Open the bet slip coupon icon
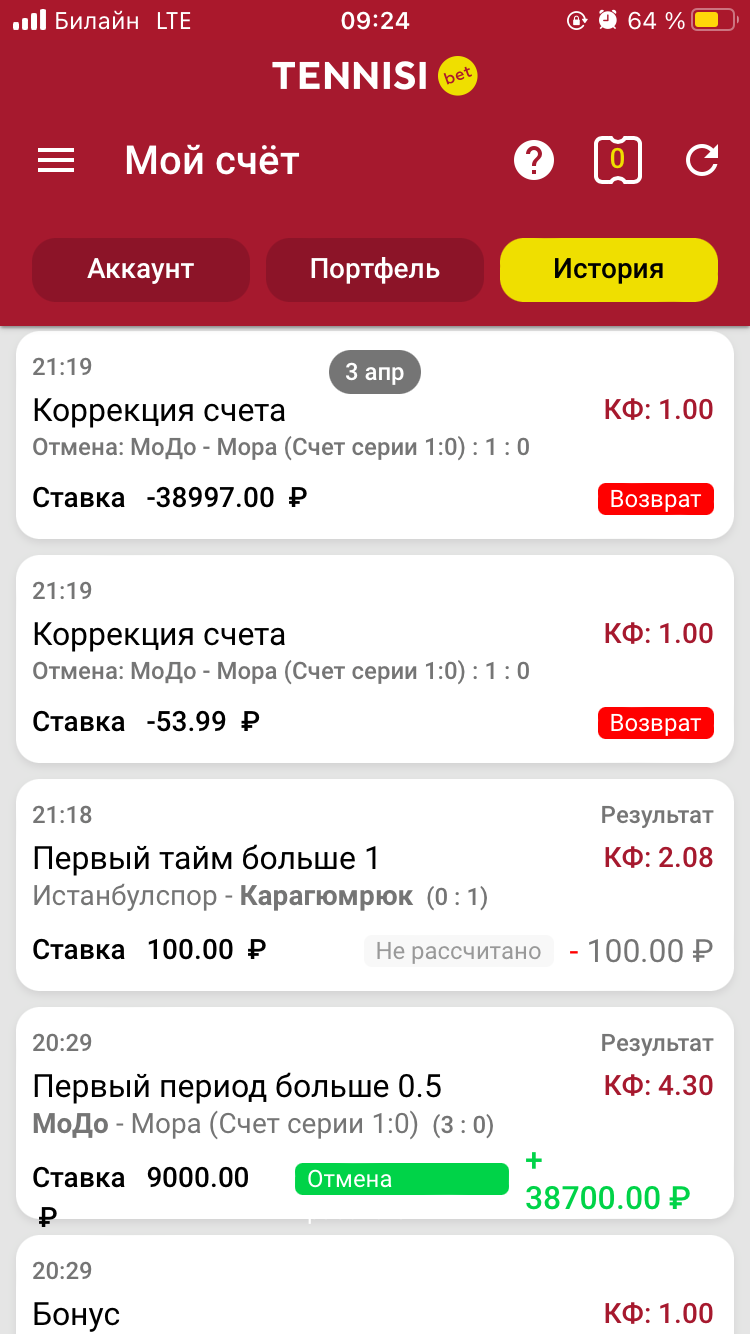Image resolution: width=750 pixels, height=1334 pixels. click(x=618, y=160)
